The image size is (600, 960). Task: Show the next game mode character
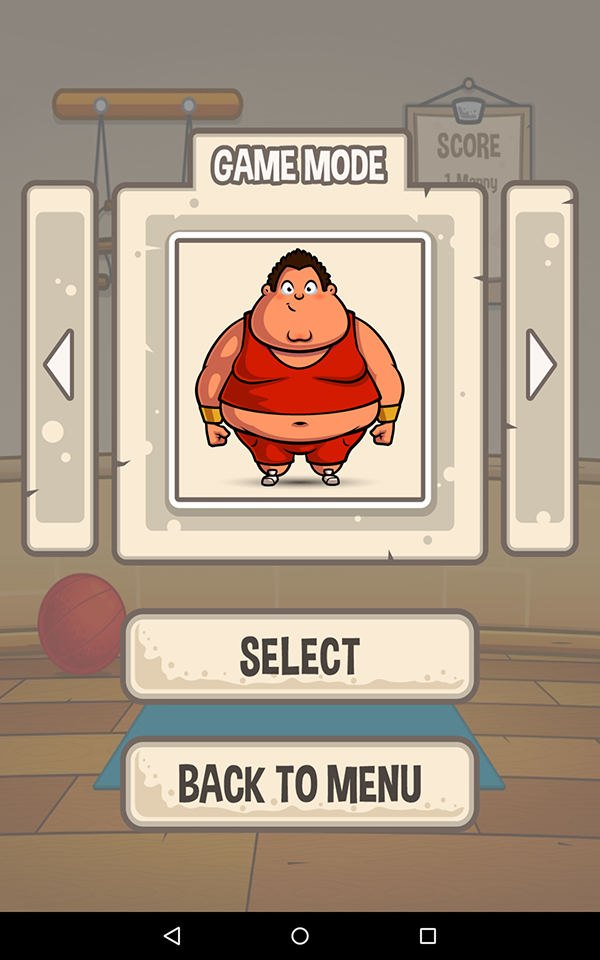[540, 366]
